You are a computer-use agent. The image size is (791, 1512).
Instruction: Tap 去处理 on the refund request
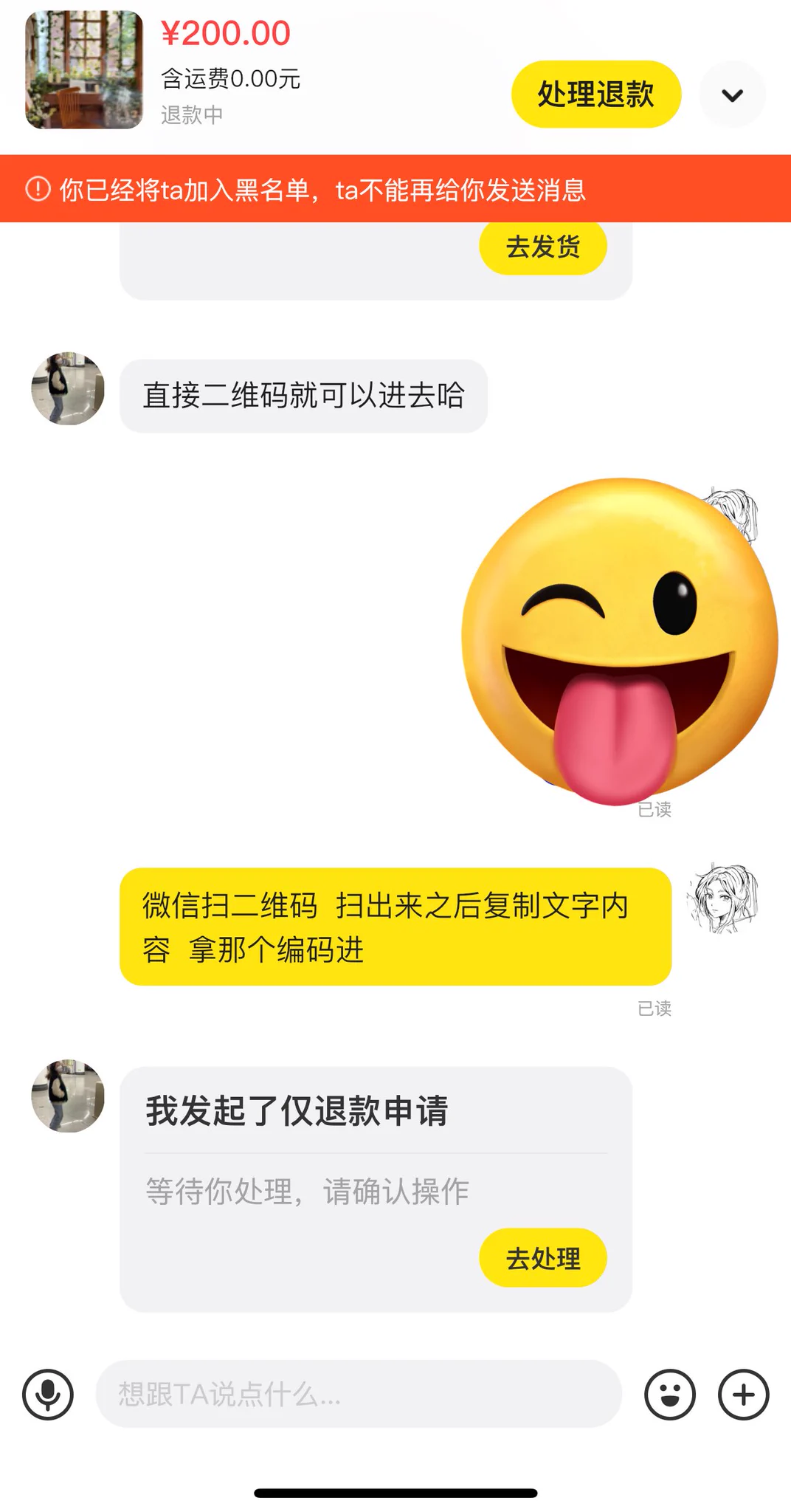pyautogui.click(x=543, y=1258)
